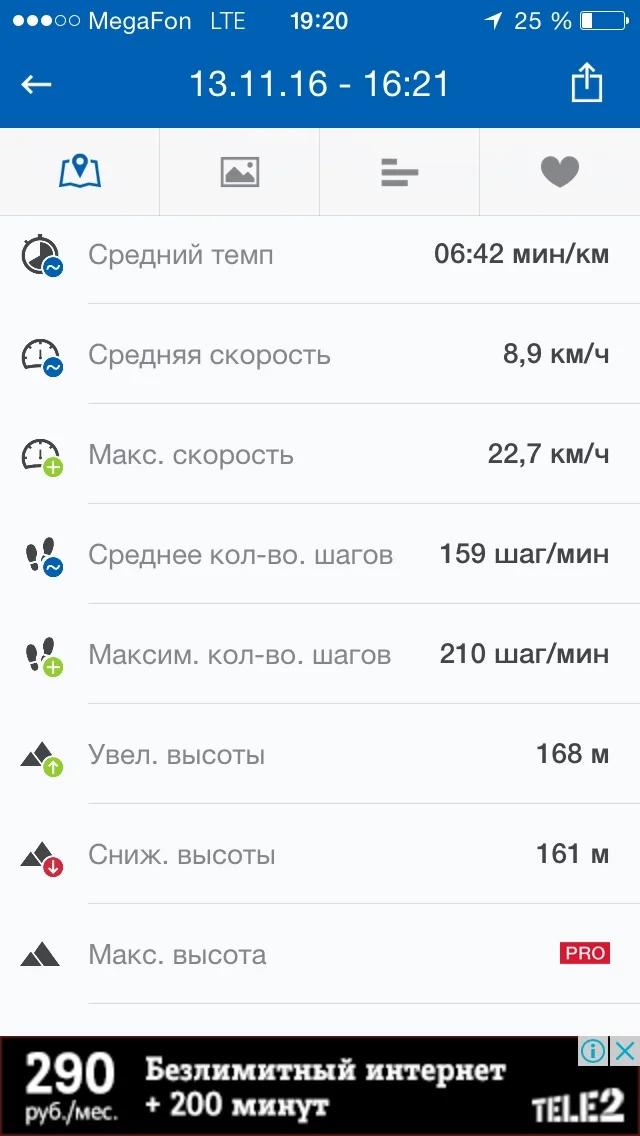Go back with the arrow icon
The height and width of the screenshot is (1136, 640).
36,85
